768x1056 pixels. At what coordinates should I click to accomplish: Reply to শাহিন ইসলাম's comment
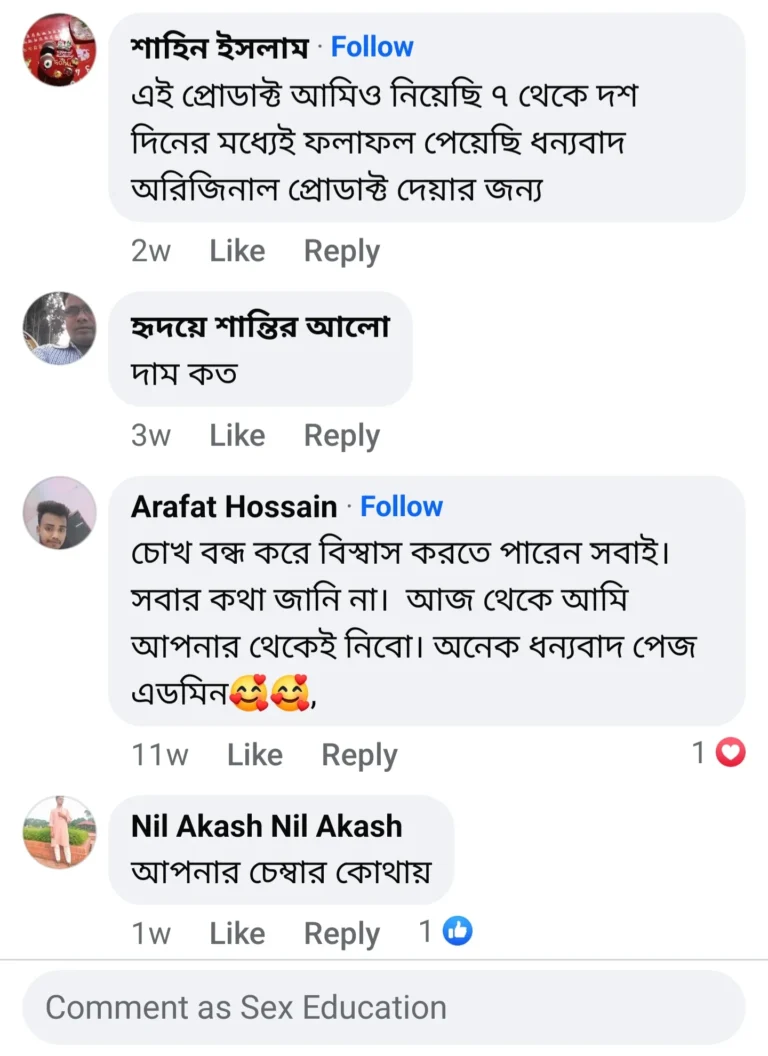(x=342, y=251)
